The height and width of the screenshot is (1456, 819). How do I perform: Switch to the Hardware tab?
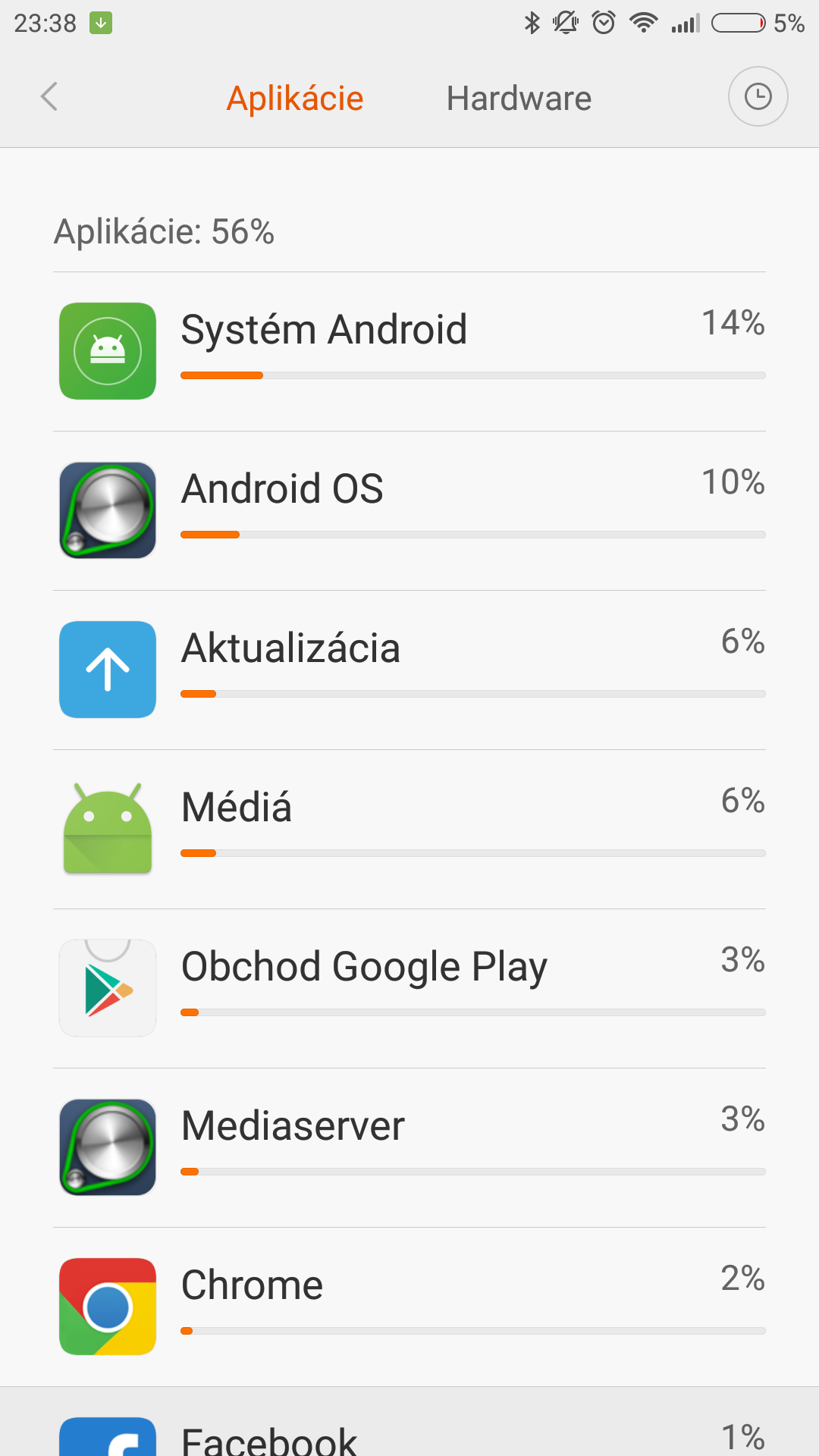pos(519,99)
